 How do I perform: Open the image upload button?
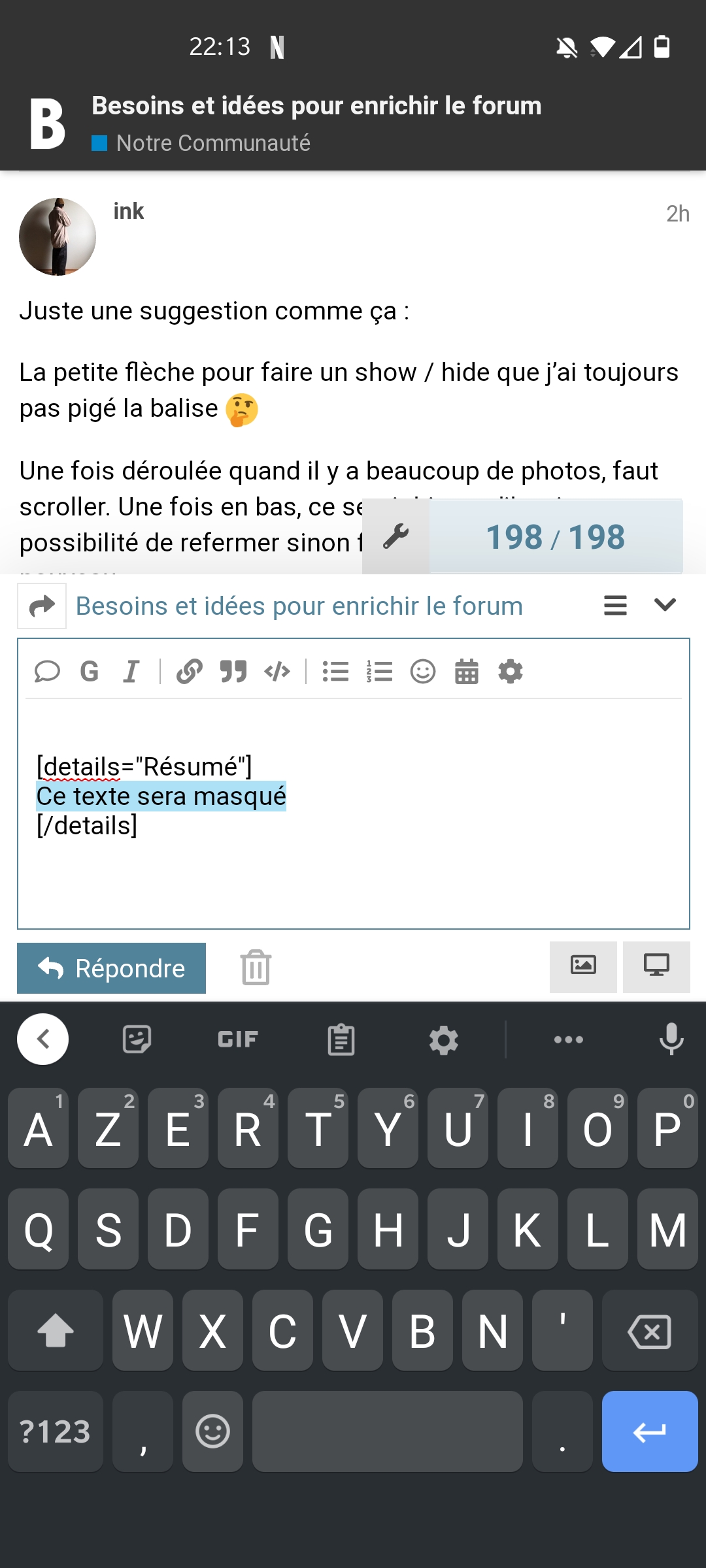pos(583,967)
